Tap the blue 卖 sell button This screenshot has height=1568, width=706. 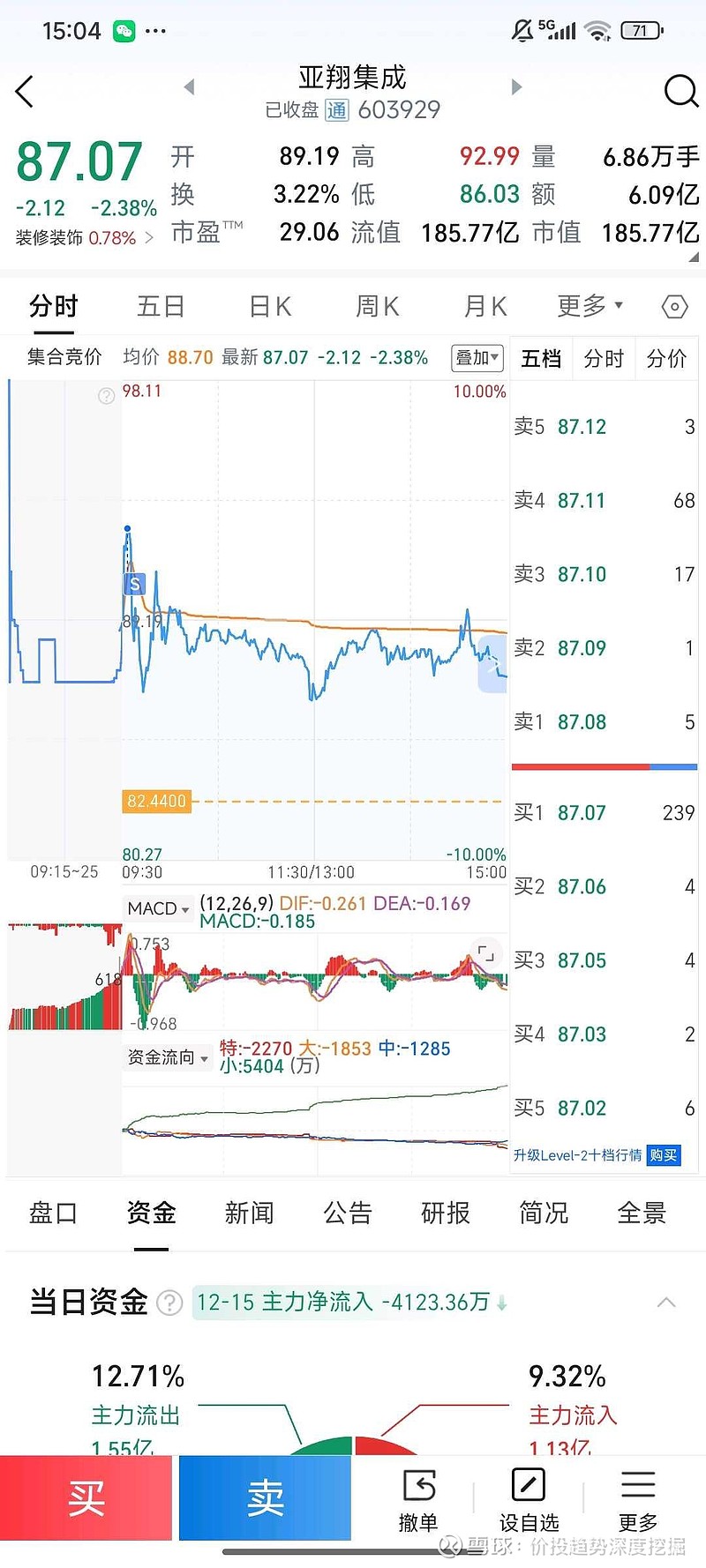265,1498
